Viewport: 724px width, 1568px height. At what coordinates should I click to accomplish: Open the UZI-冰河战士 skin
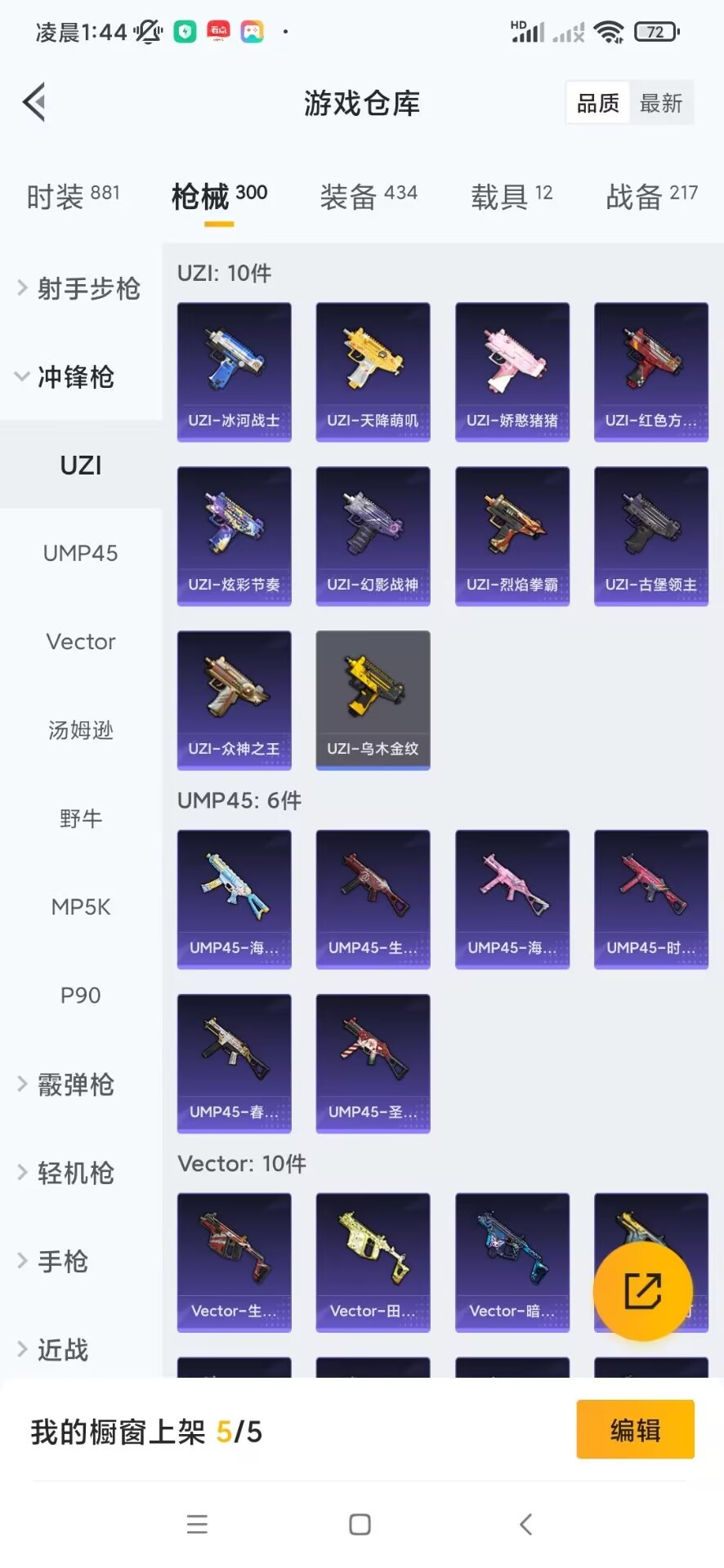pos(235,372)
